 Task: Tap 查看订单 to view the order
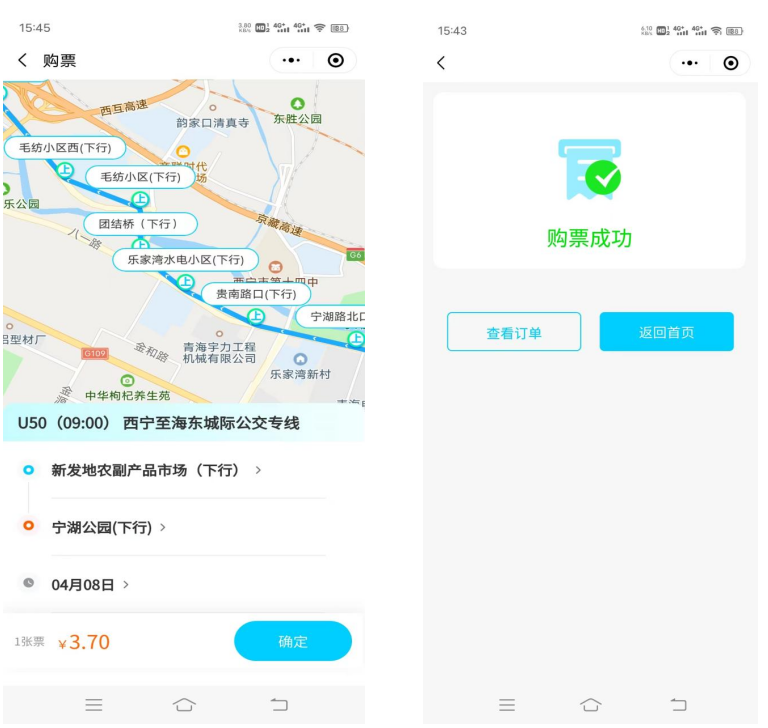click(514, 332)
